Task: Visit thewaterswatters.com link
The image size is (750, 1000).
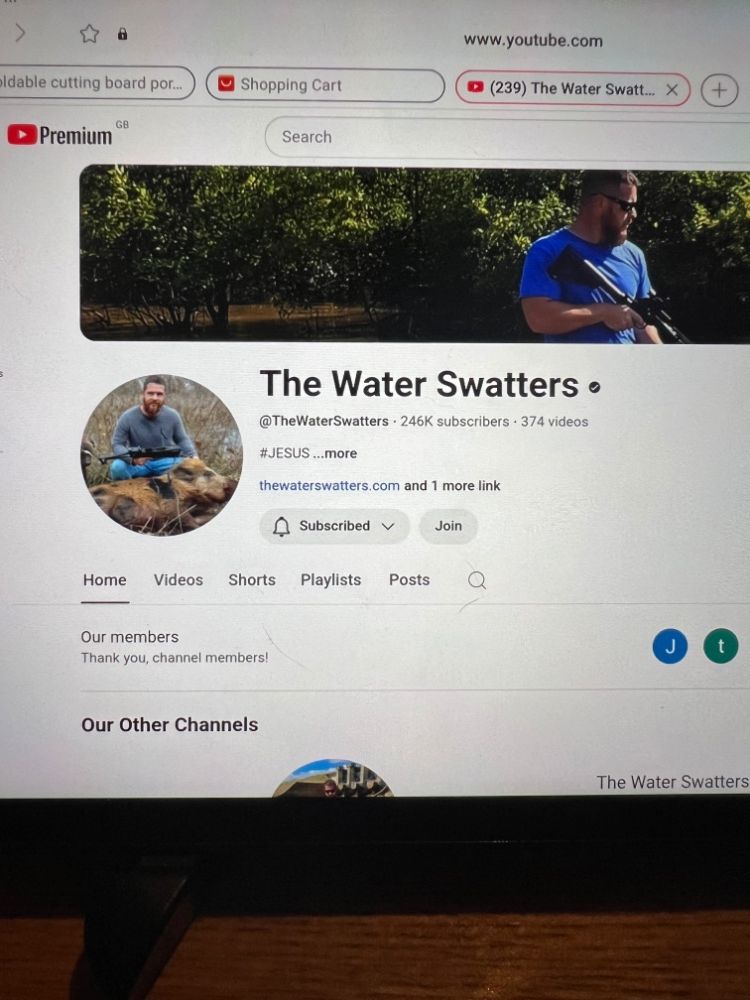Action: (x=329, y=485)
